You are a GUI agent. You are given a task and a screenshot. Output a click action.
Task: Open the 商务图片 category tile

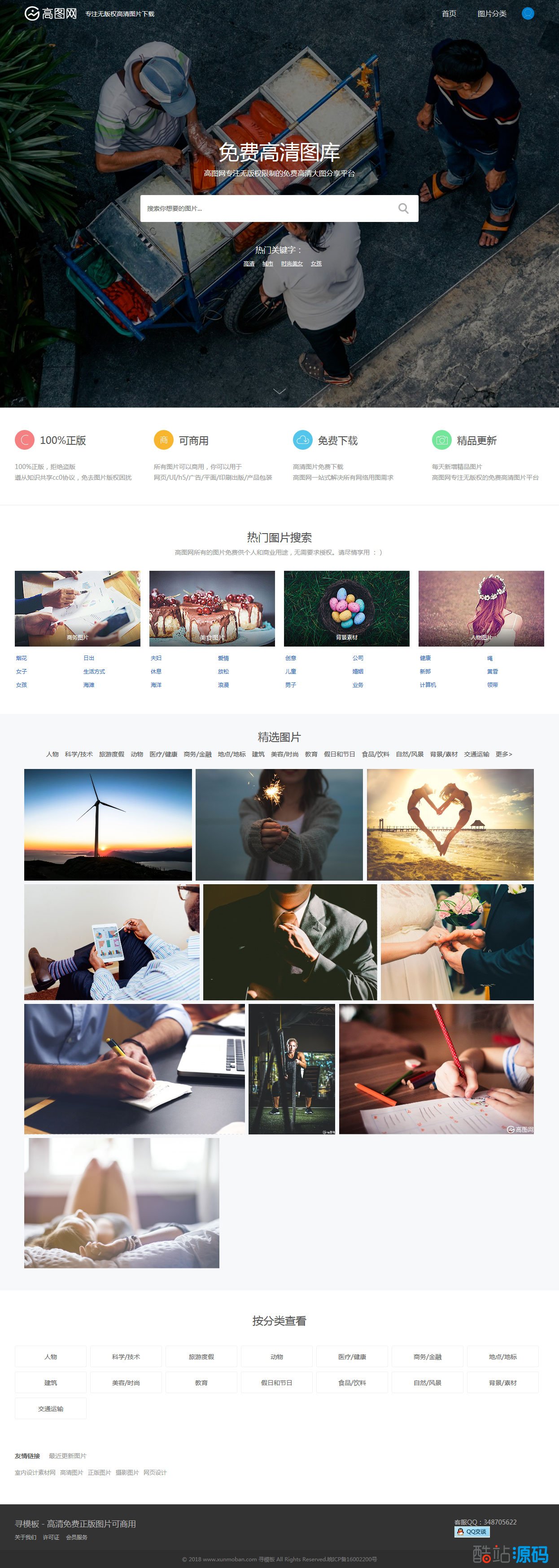point(77,608)
